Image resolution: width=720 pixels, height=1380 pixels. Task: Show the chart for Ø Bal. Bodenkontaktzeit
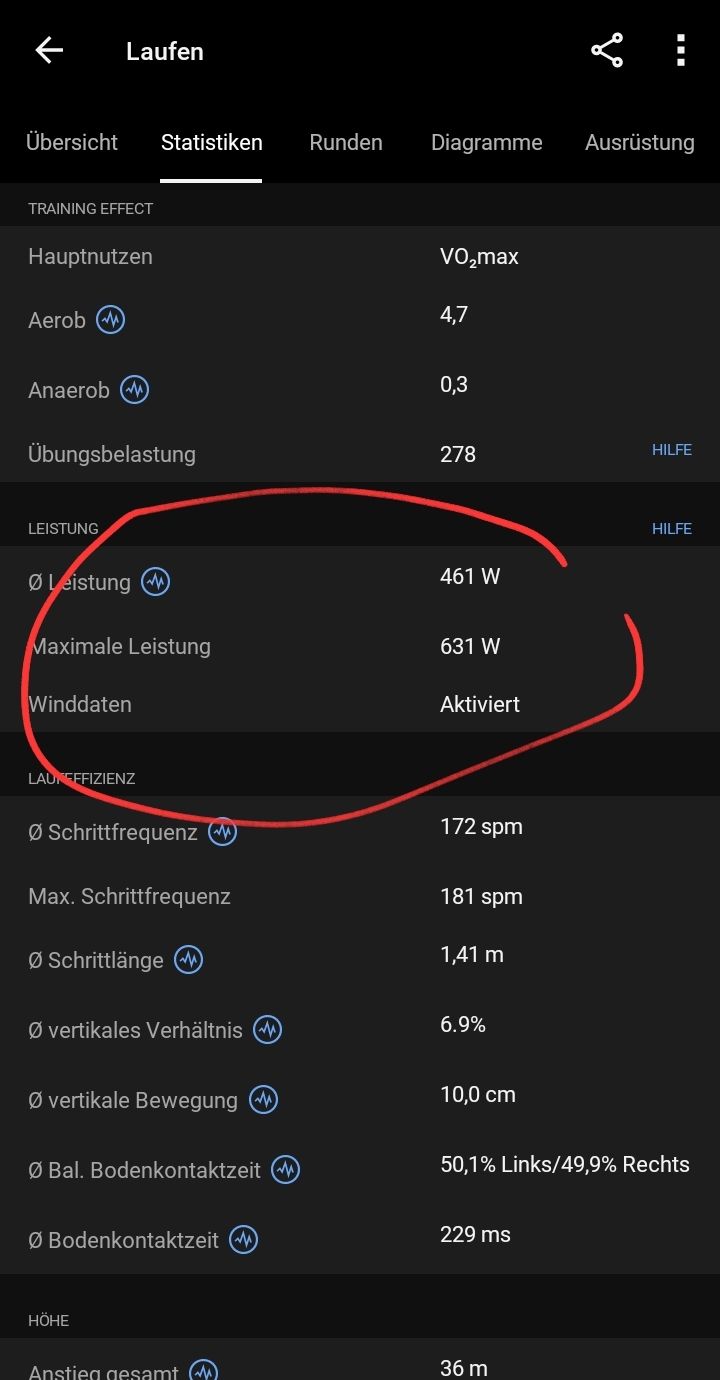[x=286, y=1169]
